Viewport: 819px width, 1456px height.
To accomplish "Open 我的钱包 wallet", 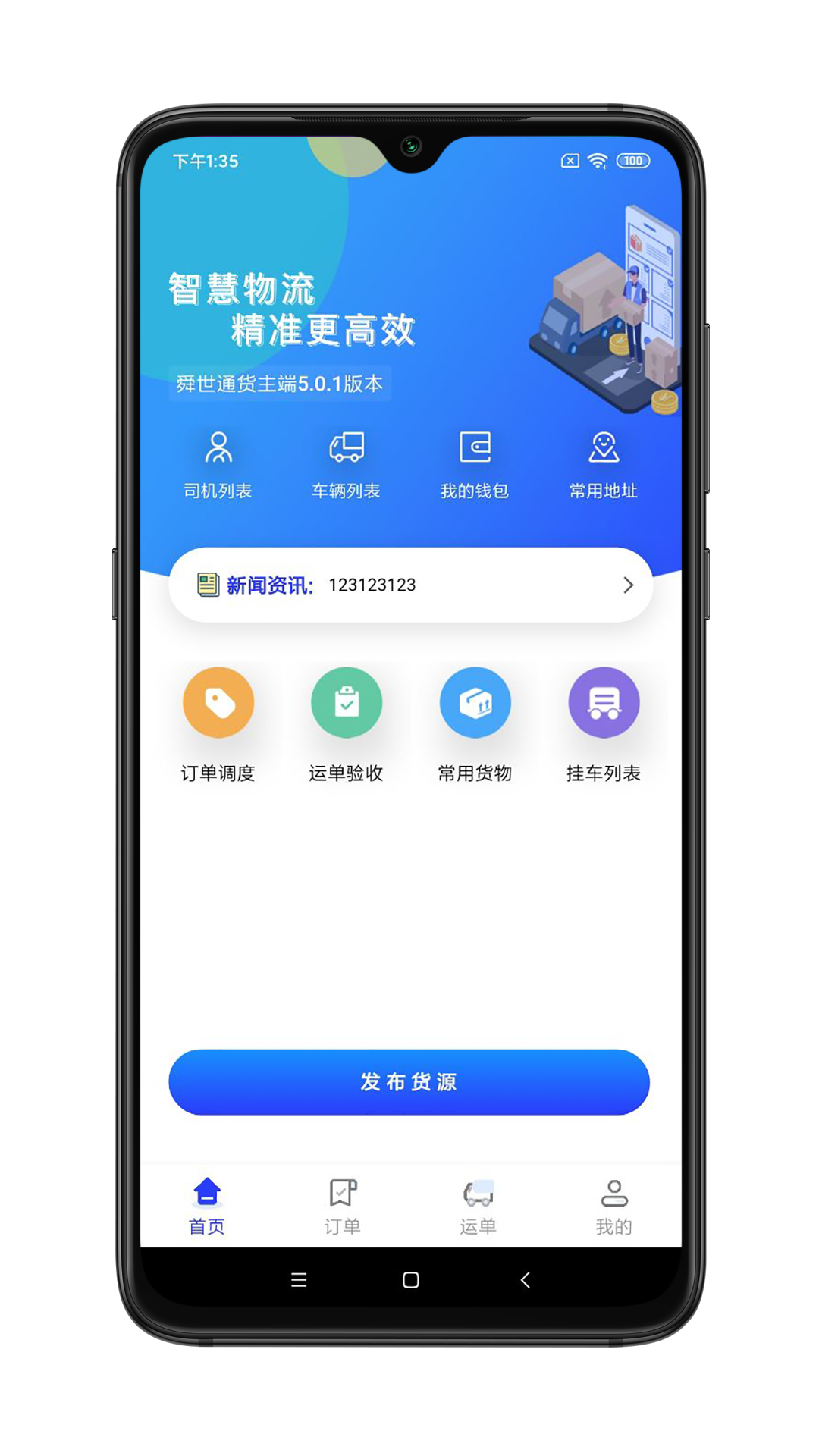I will pyautogui.click(x=475, y=464).
